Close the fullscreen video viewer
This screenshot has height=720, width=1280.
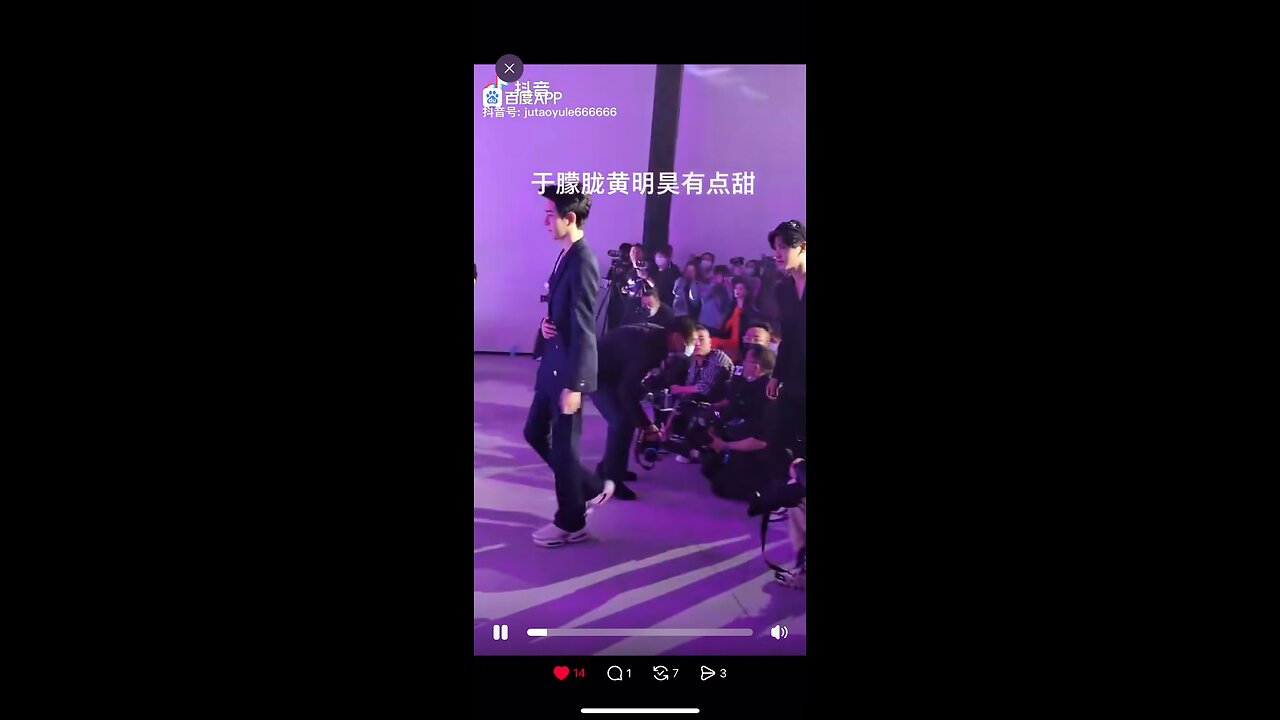(509, 68)
